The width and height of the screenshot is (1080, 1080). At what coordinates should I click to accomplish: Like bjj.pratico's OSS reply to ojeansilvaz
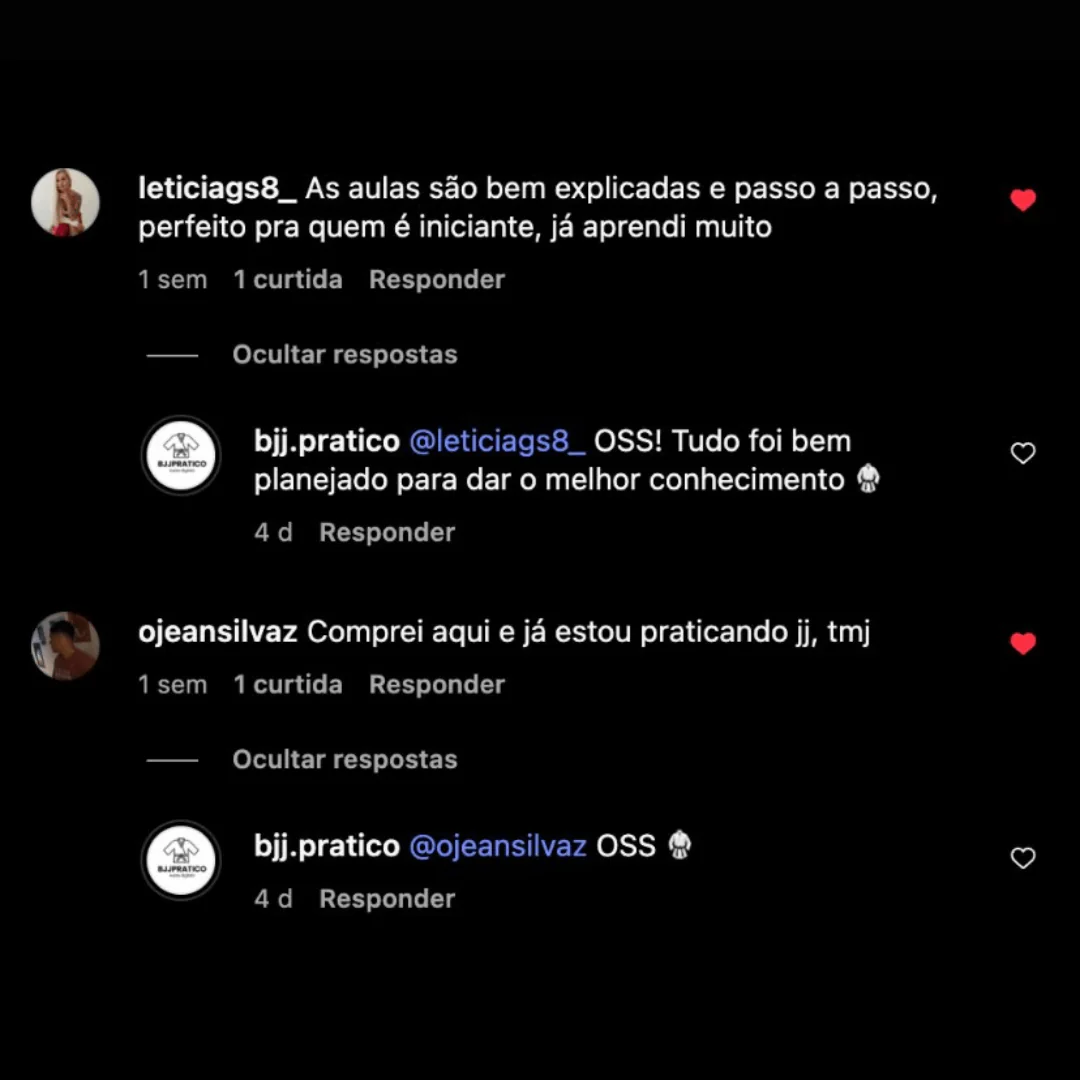click(x=1022, y=858)
